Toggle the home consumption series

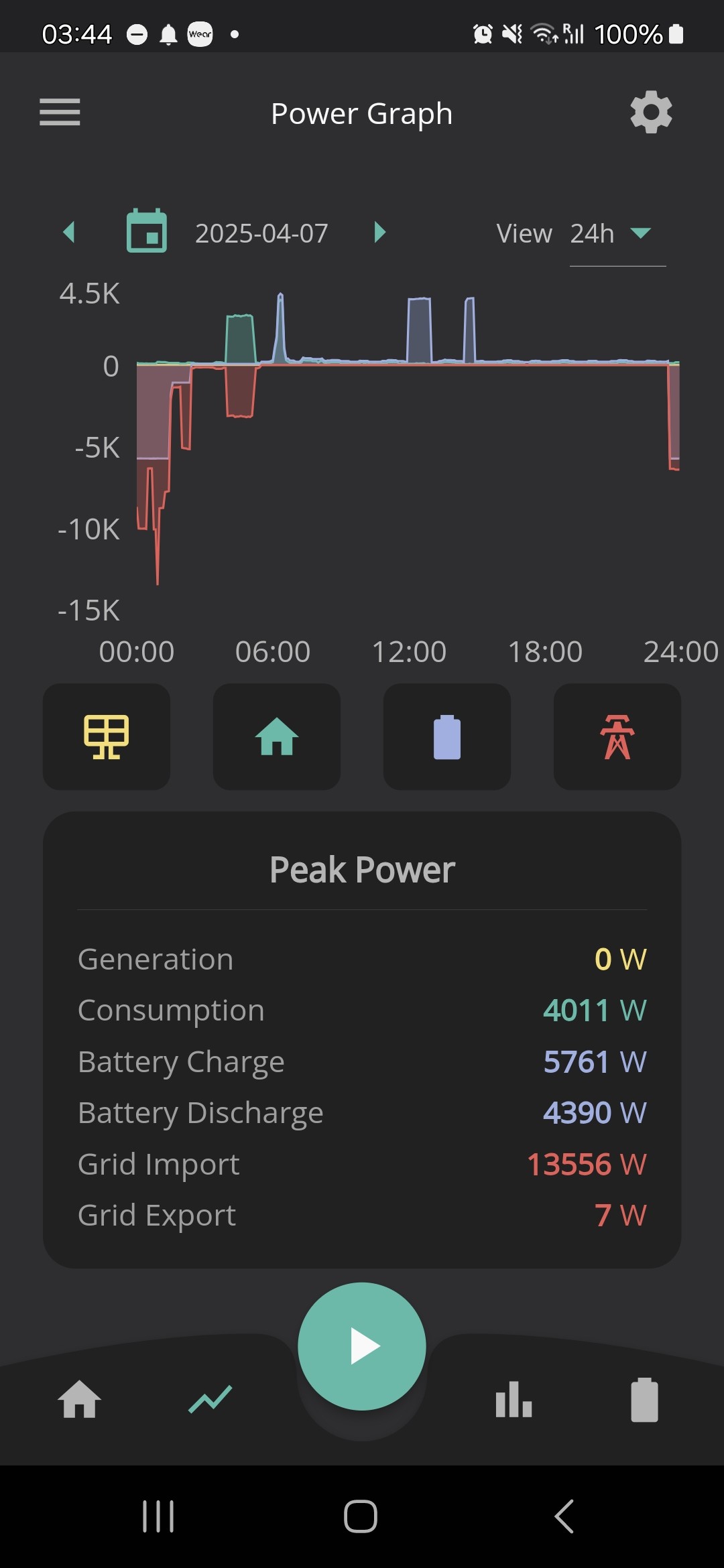[x=277, y=736]
